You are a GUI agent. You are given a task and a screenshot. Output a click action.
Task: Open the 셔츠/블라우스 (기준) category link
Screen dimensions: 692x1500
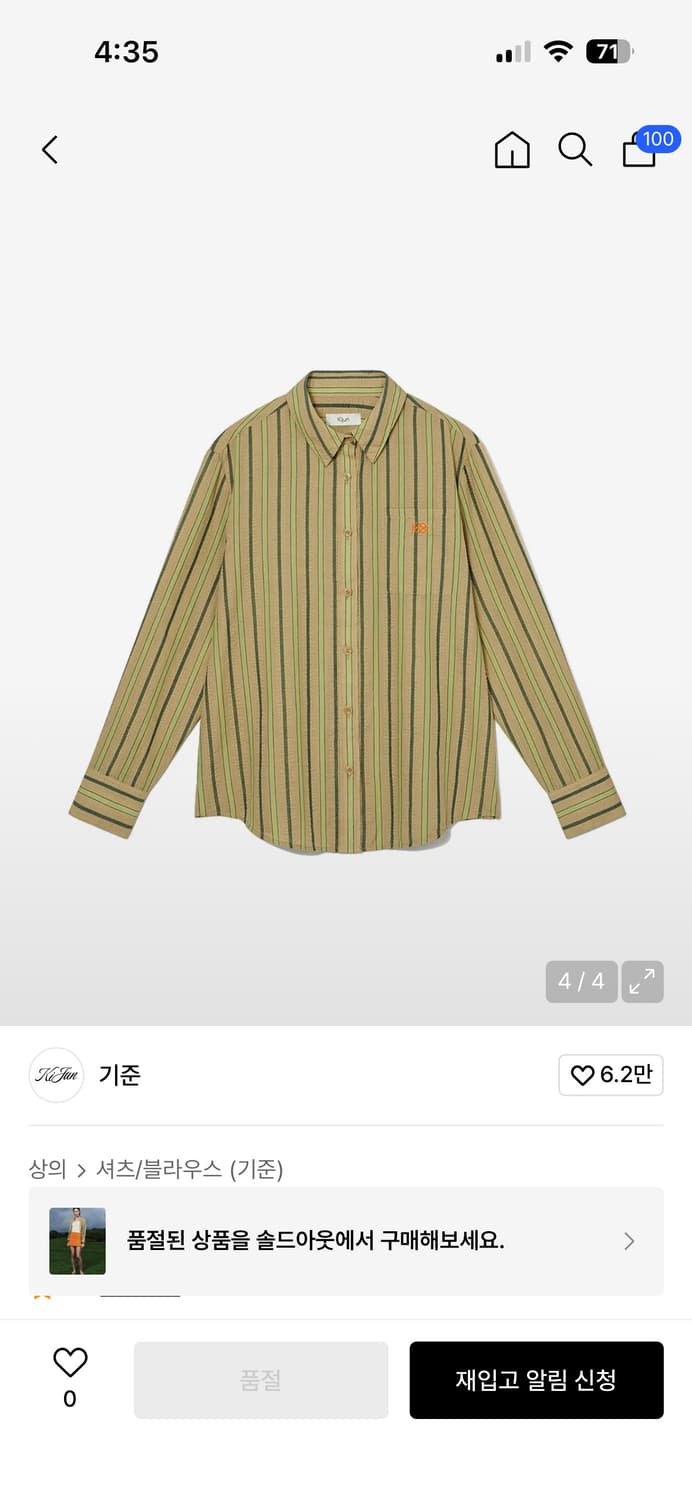point(190,1169)
